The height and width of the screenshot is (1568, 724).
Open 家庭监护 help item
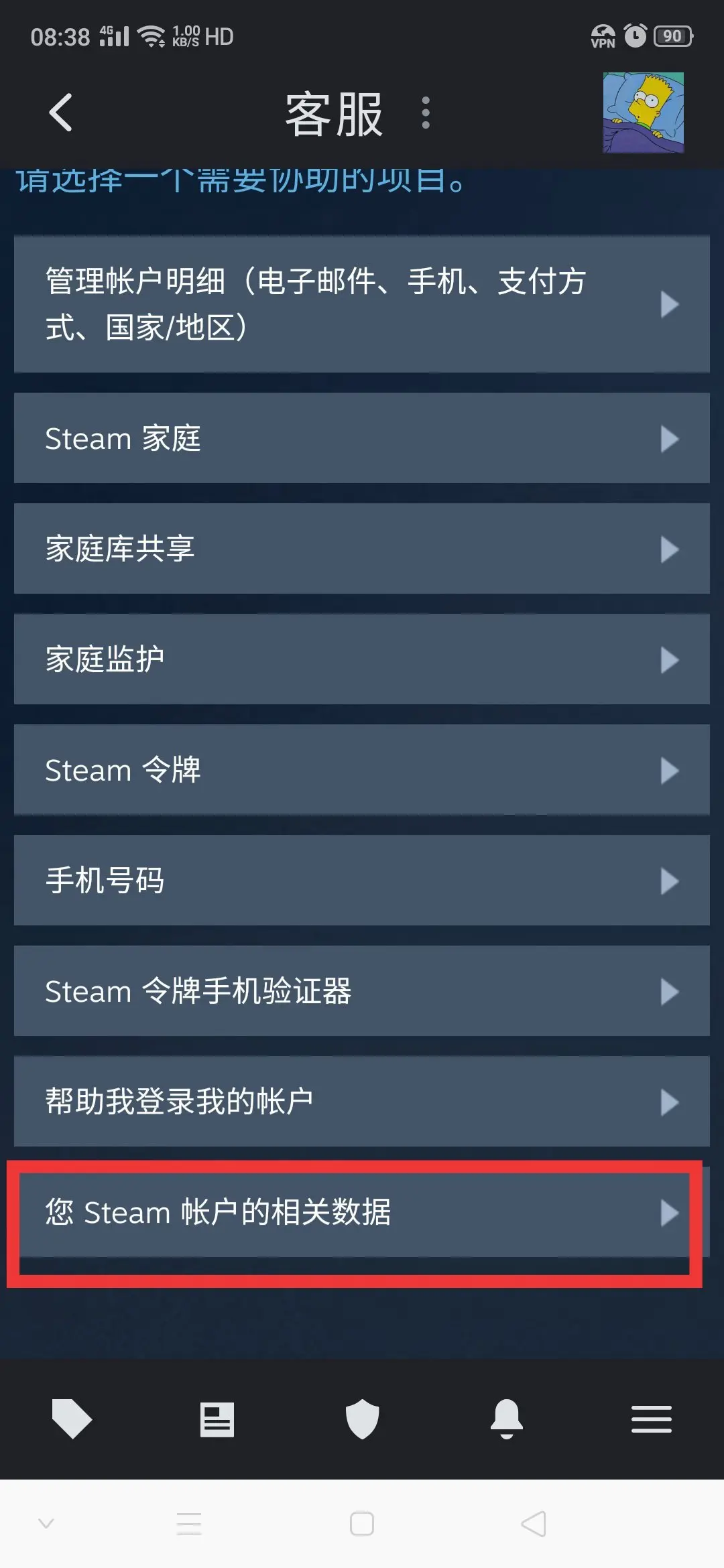coord(362,659)
